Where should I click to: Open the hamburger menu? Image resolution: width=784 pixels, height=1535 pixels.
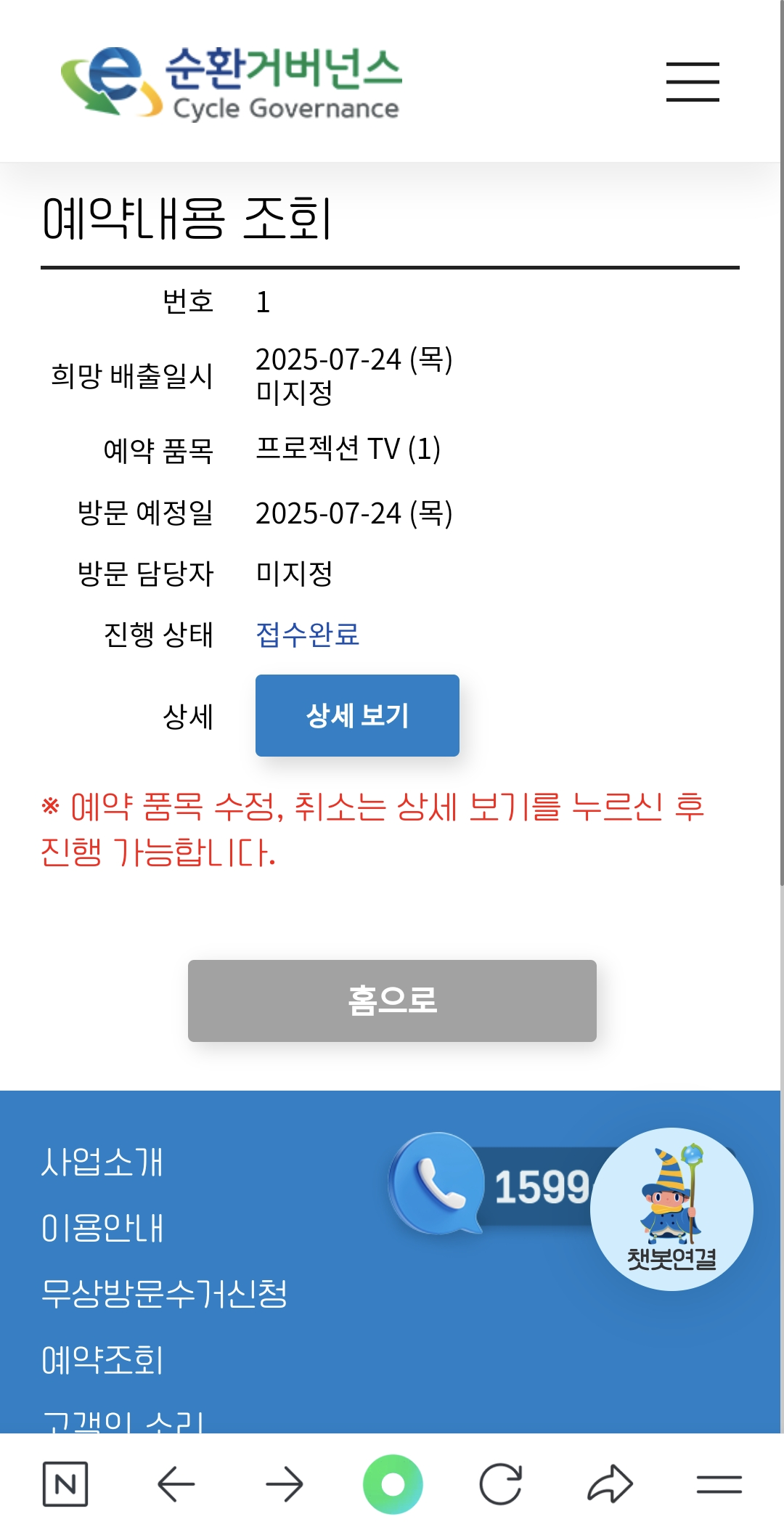pos(693,82)
